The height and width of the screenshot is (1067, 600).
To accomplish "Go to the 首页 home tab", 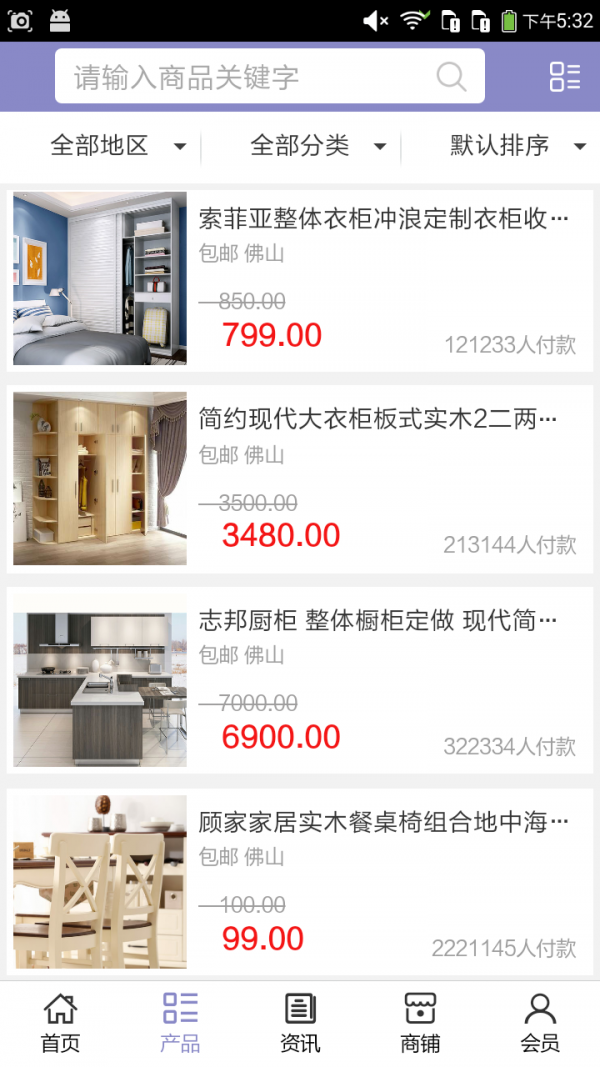I will [60, 1023].
